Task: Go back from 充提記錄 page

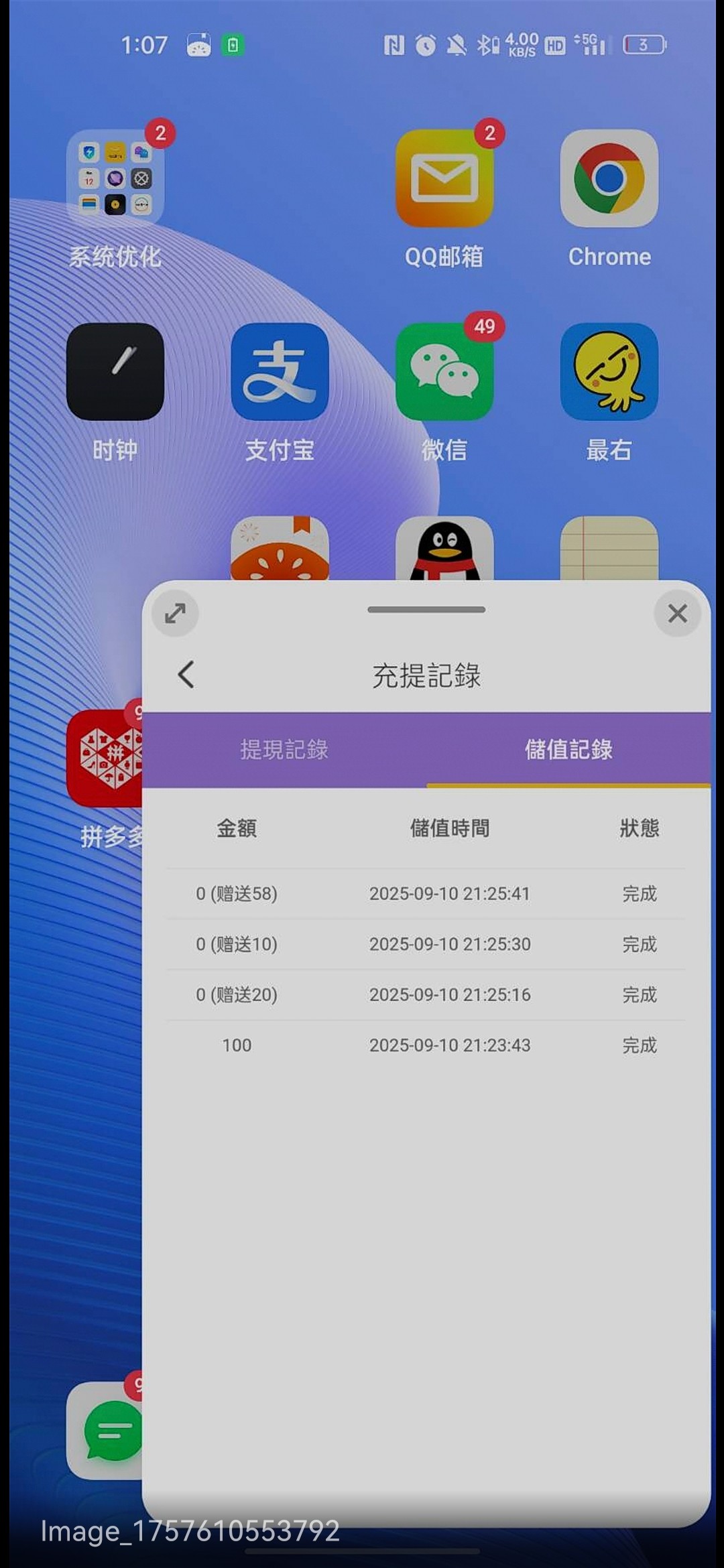Action: coord(186,674)
